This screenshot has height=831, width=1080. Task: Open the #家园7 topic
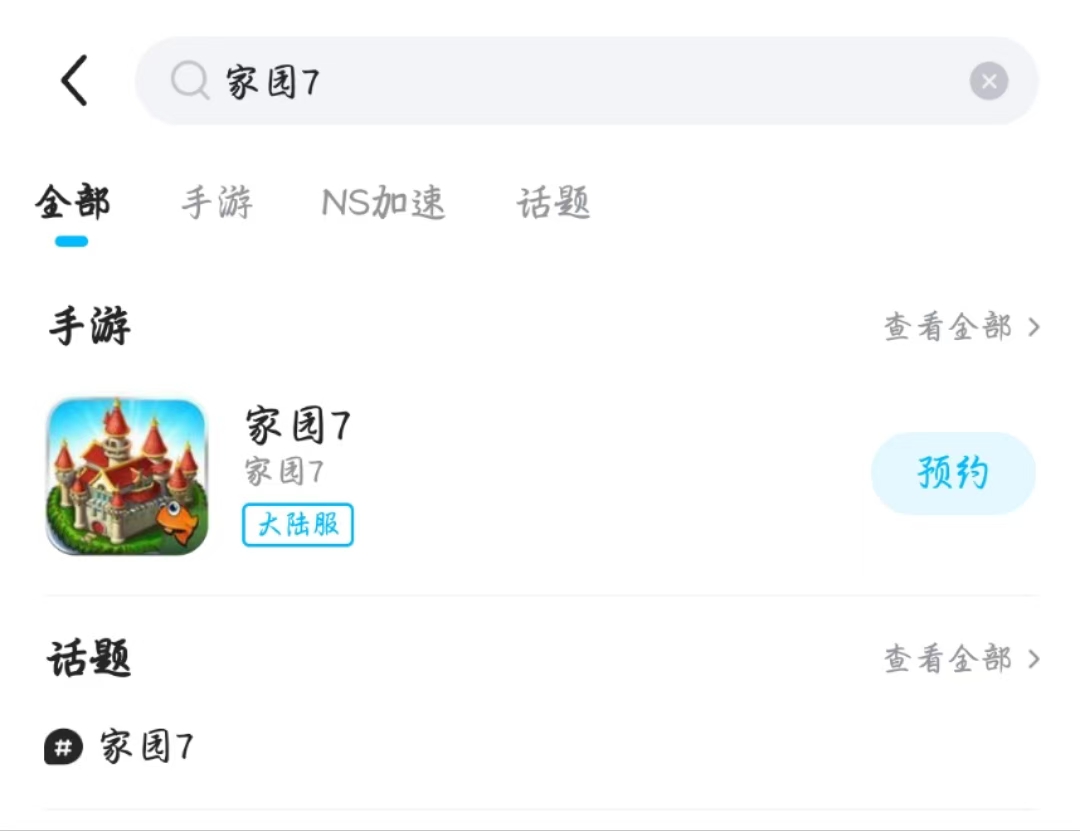click(x=120, y=746)
